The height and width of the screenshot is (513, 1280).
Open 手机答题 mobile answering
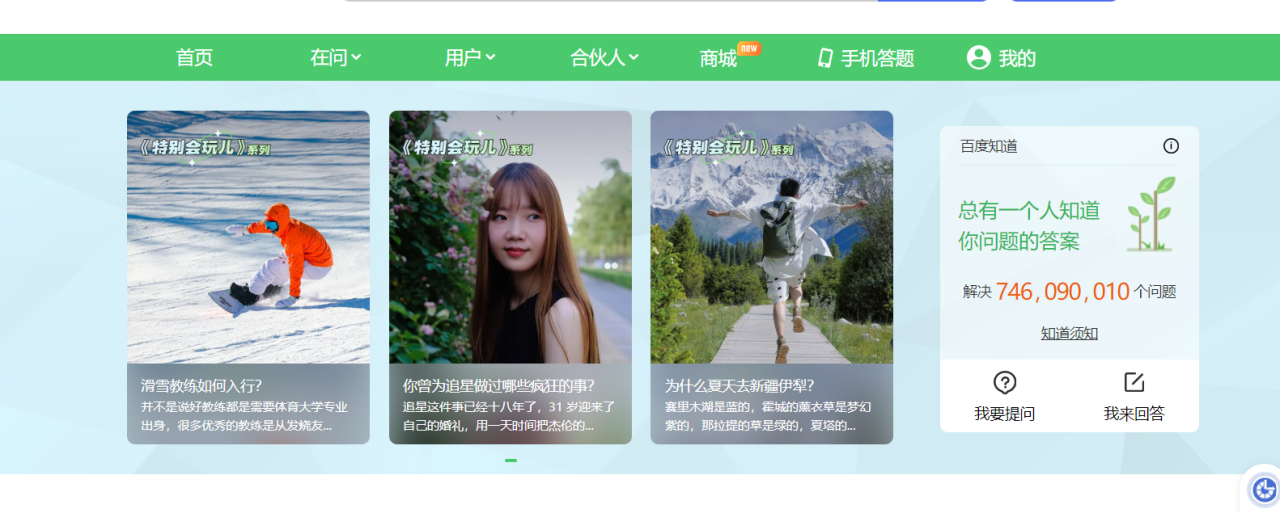(x=866, y=58)
